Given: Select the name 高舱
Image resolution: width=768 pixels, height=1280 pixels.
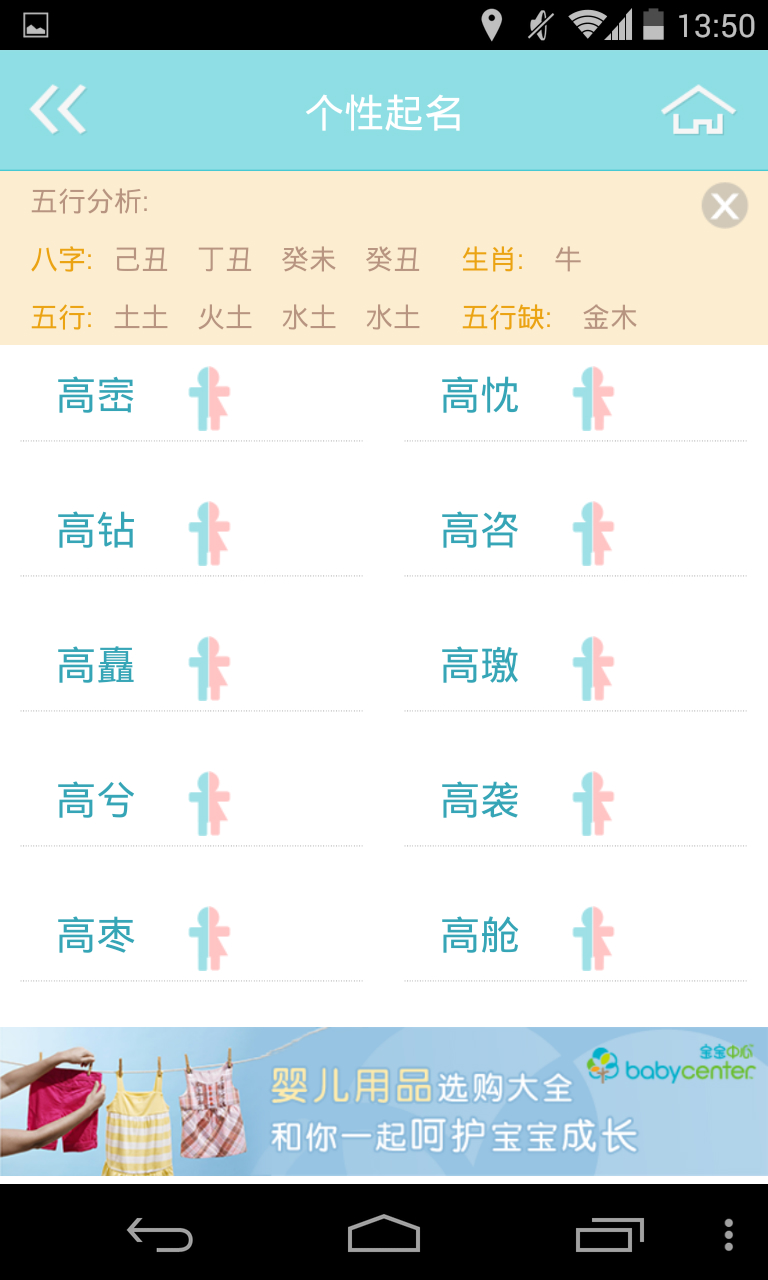Looking at the screenshot, I should pyautogui.click(x=480, y=936).
